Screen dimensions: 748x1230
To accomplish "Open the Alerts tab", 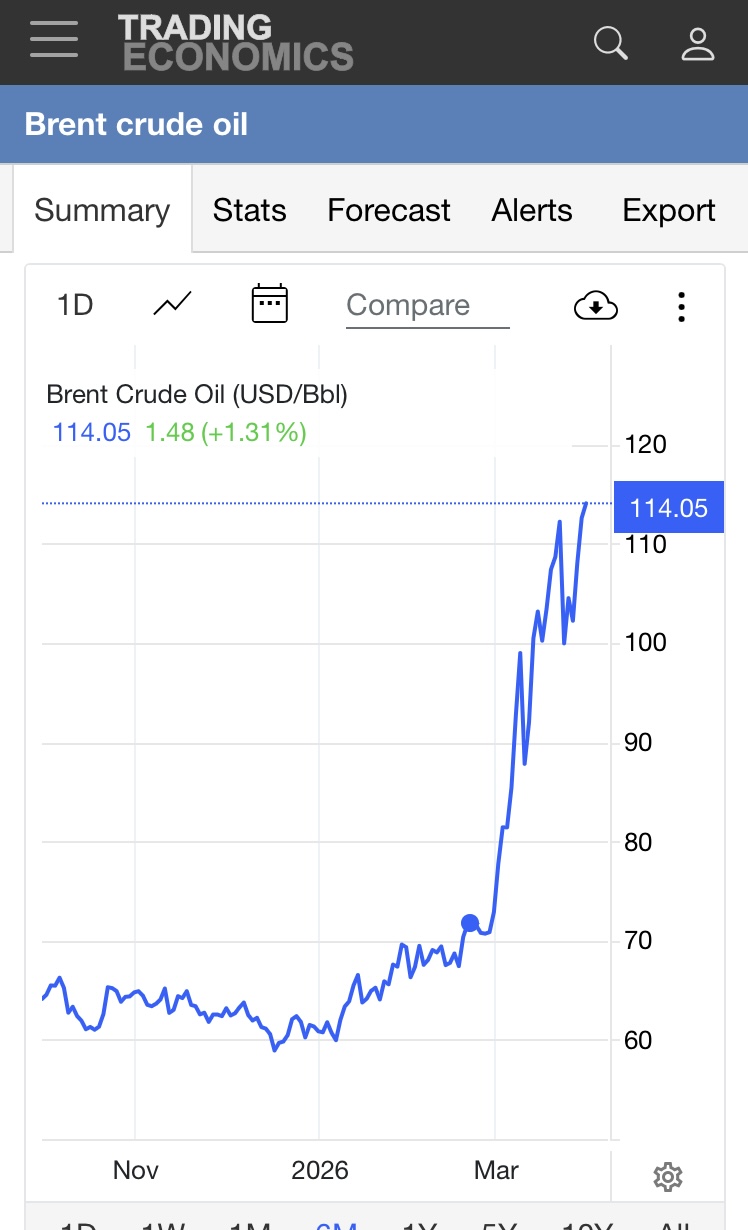I will point(532,210).
